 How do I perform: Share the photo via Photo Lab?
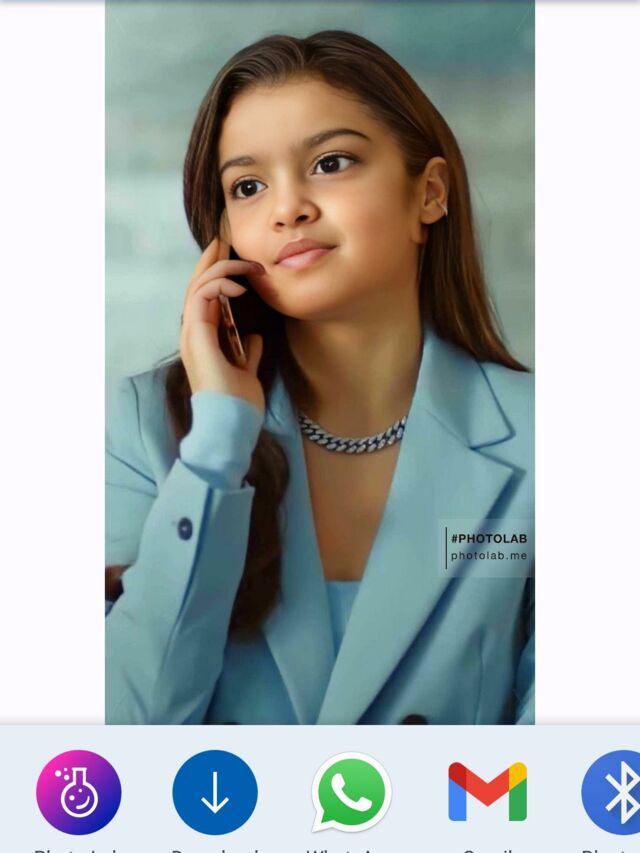coord(79,792)
